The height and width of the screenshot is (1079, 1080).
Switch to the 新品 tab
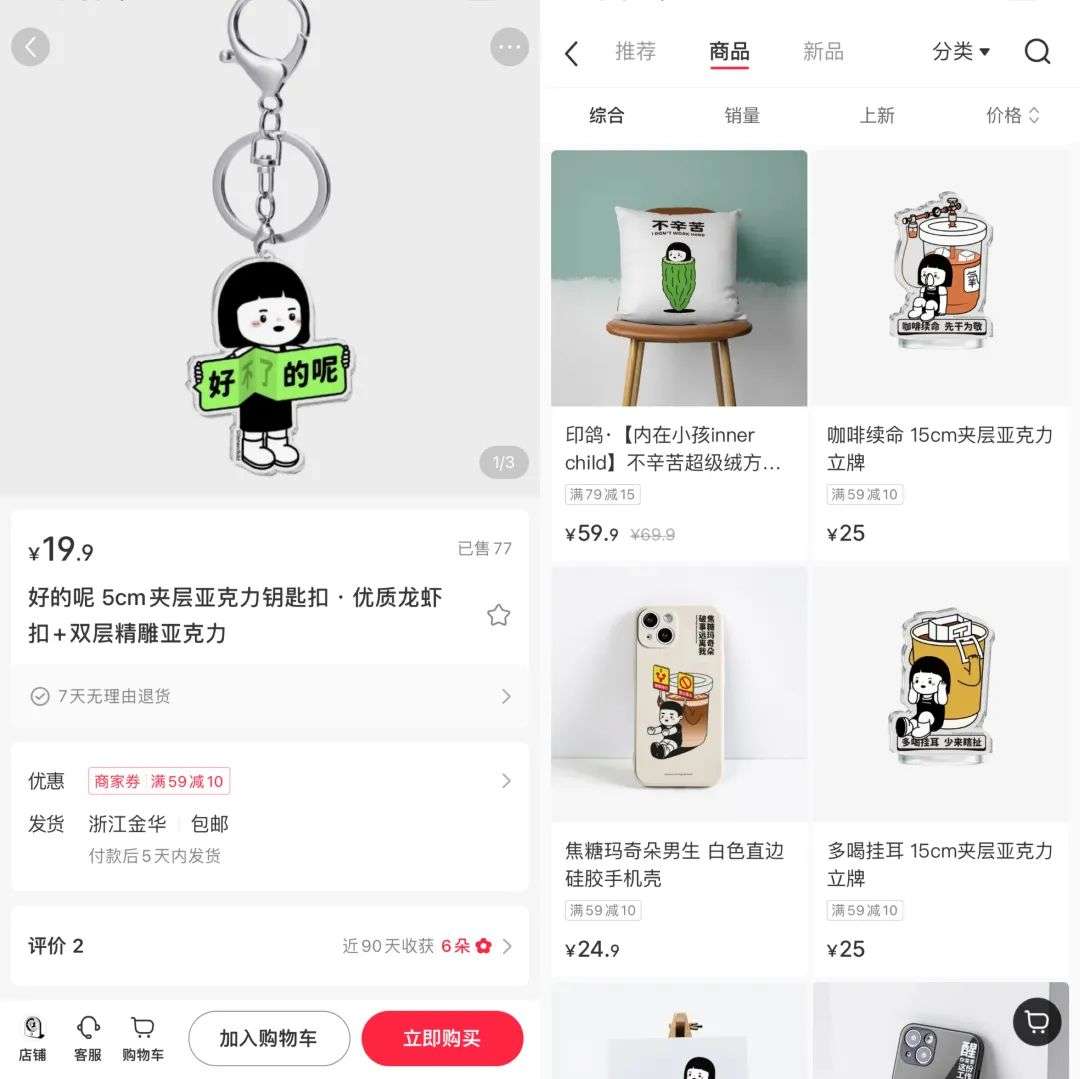pyautogui.click(x=823, y=52)
